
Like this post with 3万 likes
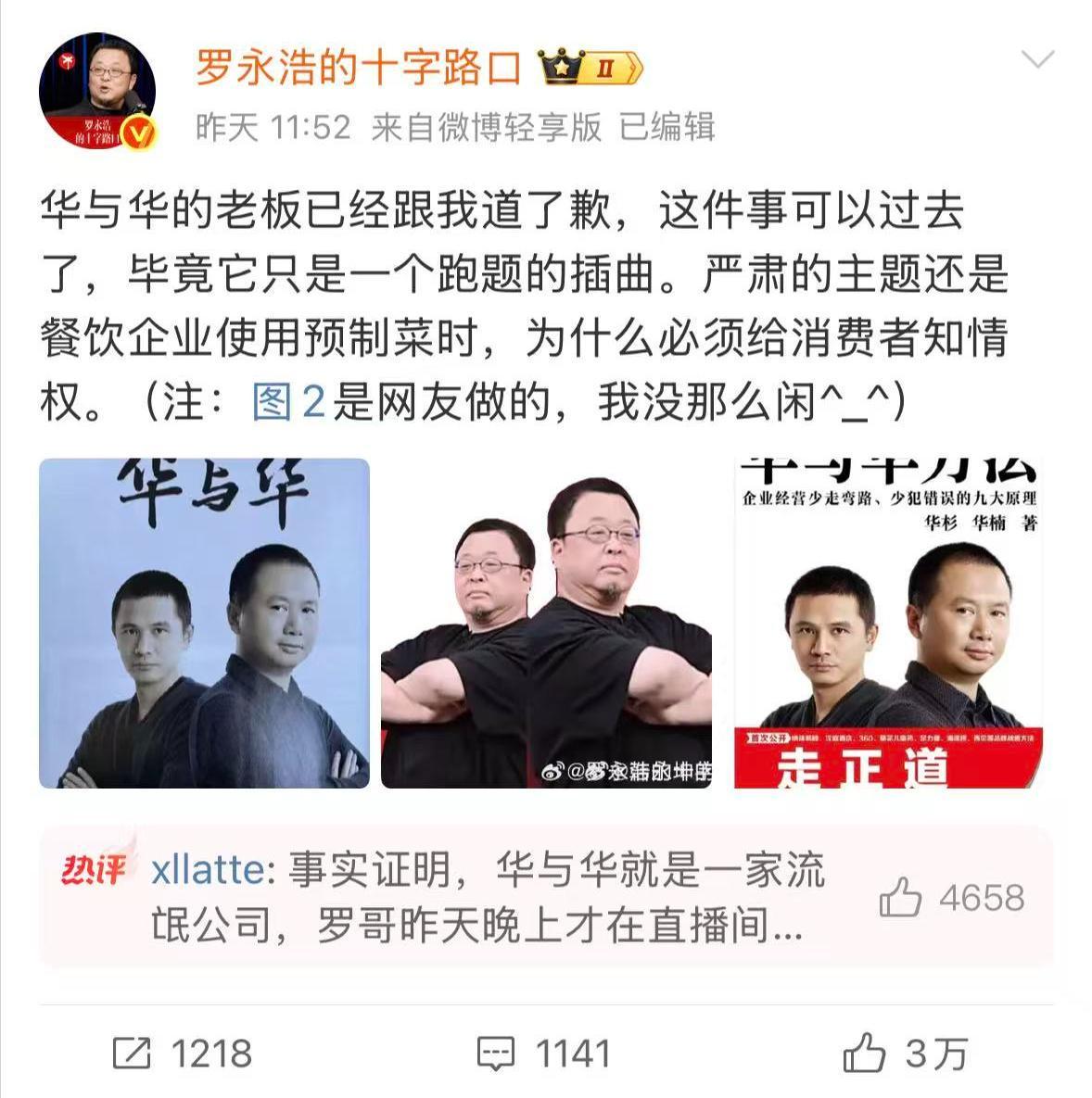pos(906,1054)
